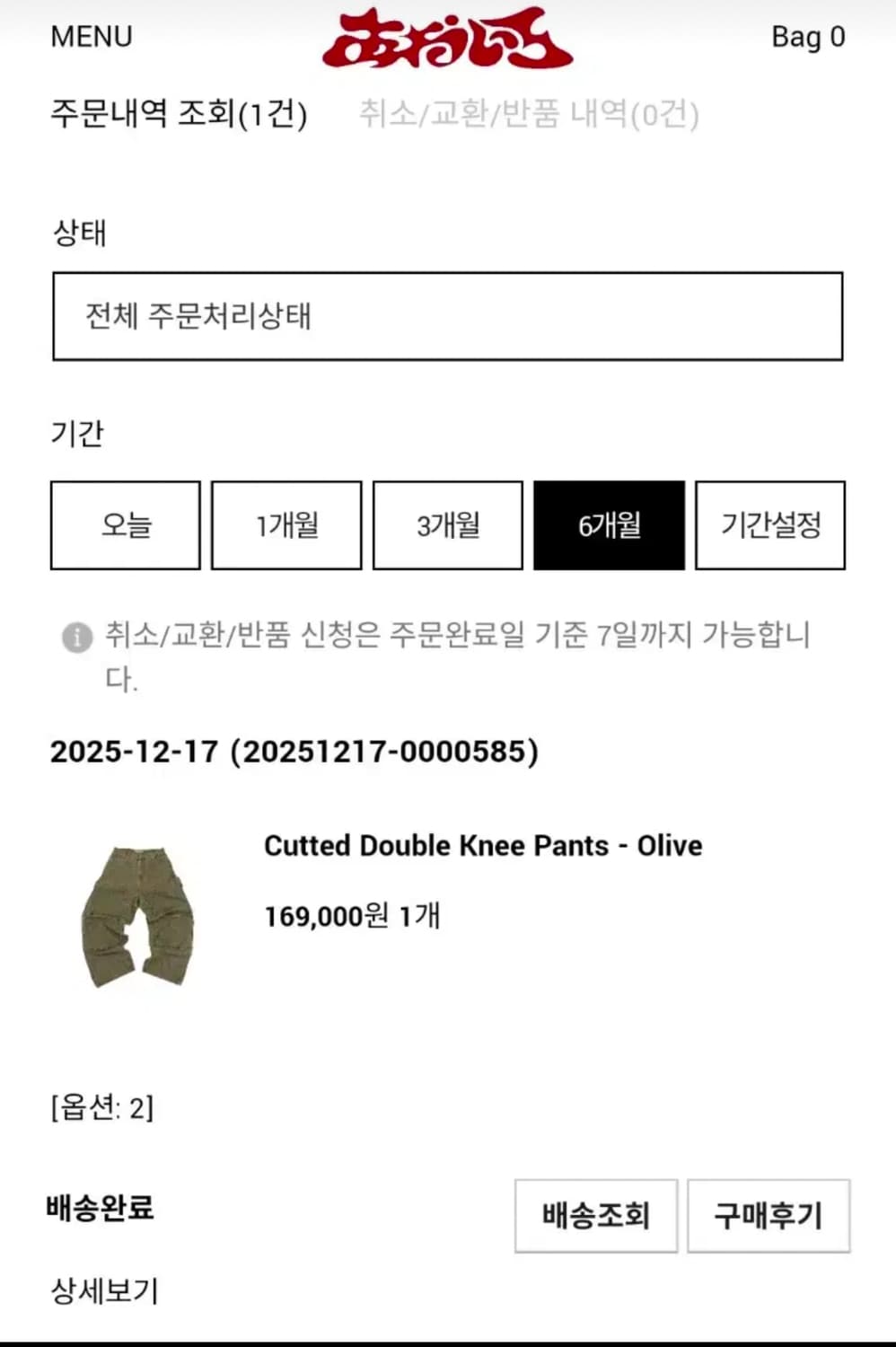Open the 기간설정 custom date range
This screenshot has width=896, height=1347.
769,525
